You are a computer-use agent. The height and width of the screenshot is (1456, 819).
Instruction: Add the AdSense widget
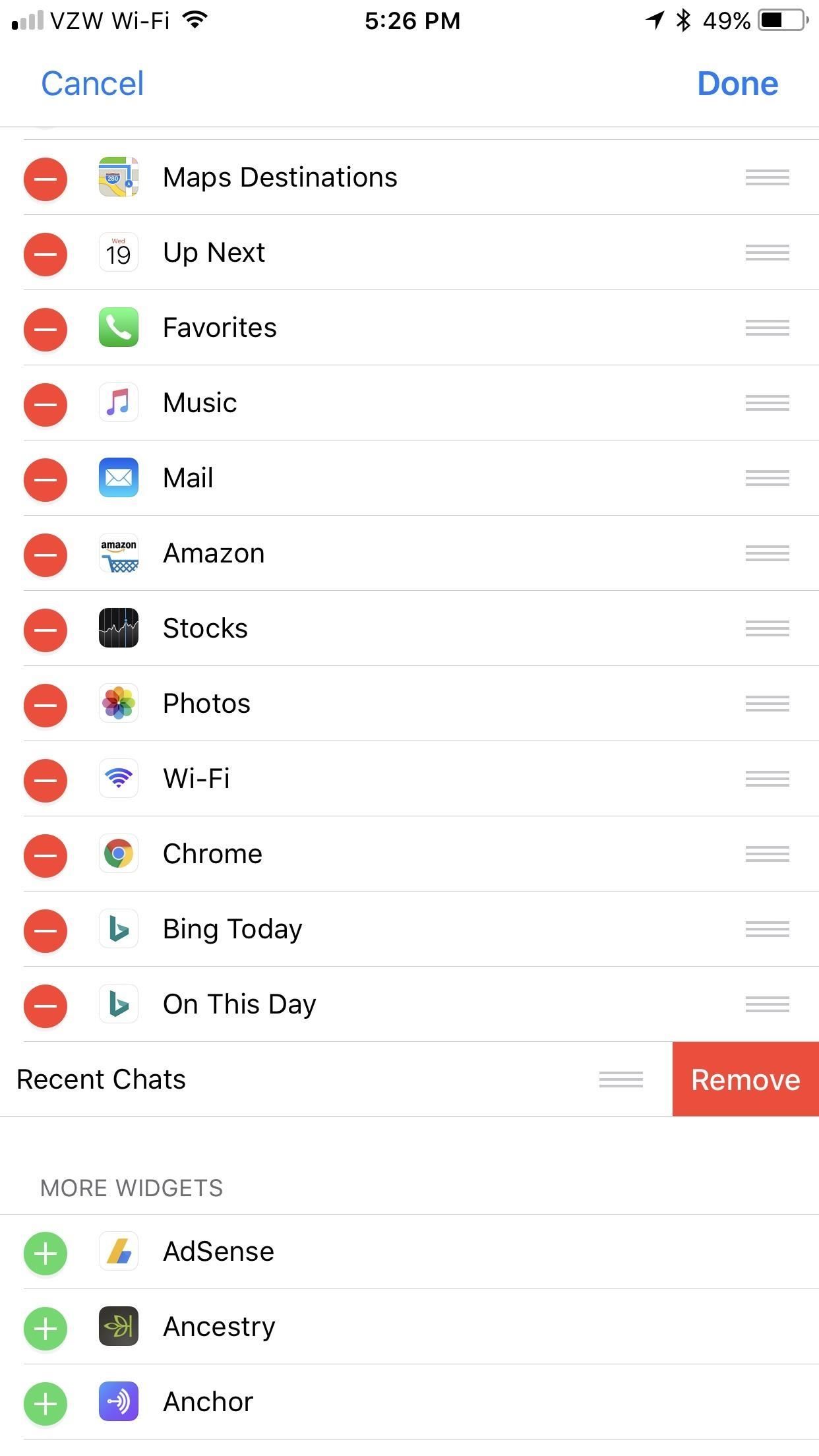pos(45,1254)
